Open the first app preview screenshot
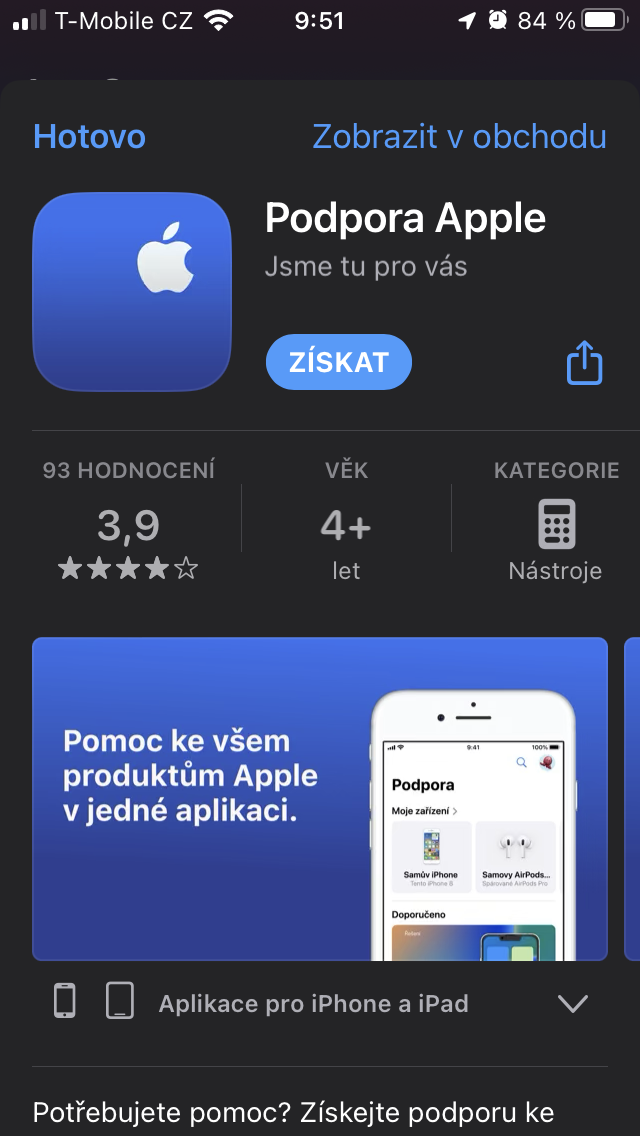The height and width of the screenshot is (1136, 640). tap(320, 798)
